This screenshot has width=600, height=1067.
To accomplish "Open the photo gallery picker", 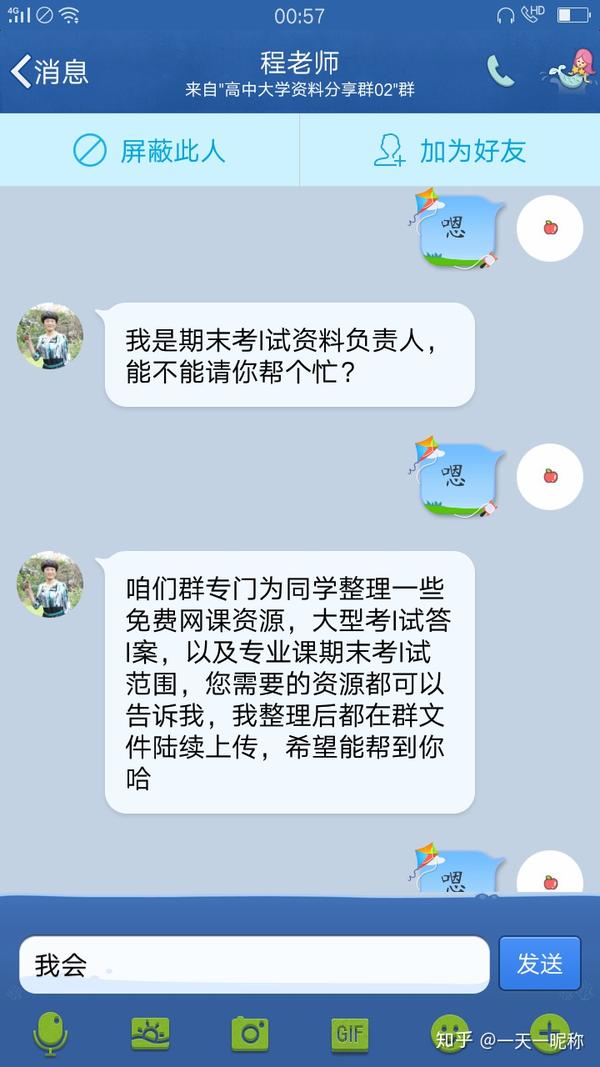I will 150,1033.
